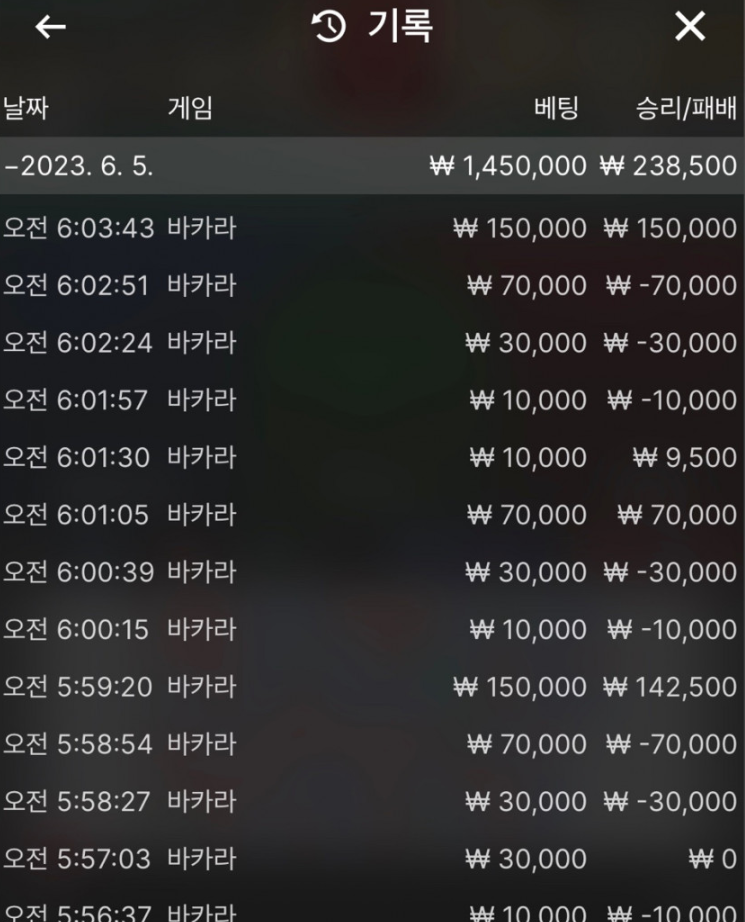Open the 오전 5:58:27 바카라 entry
This screenshot has width=745, height=922.
[x=370, y=802]
